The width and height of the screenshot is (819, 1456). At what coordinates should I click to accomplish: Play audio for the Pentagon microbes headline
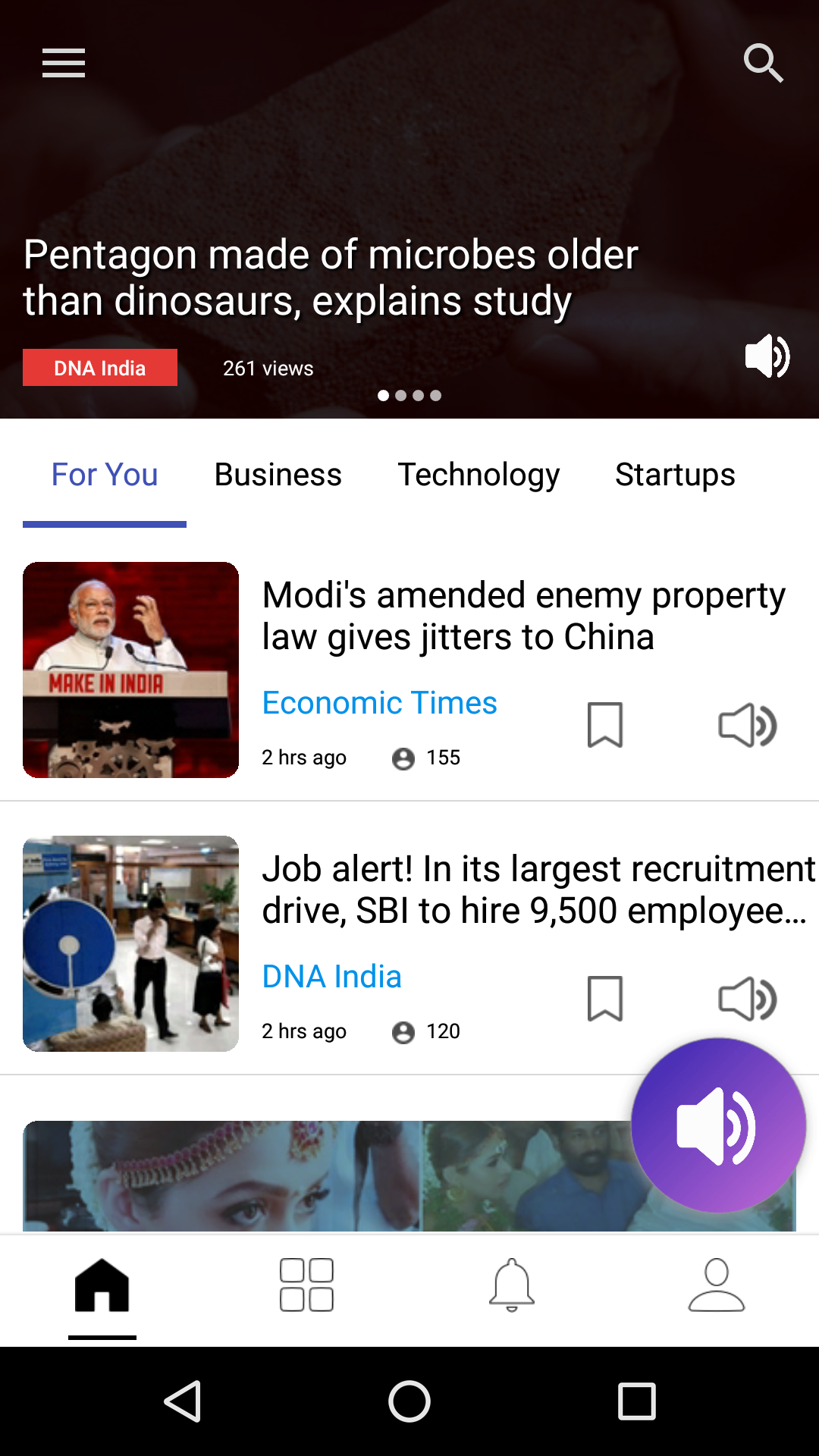[767, 356]
